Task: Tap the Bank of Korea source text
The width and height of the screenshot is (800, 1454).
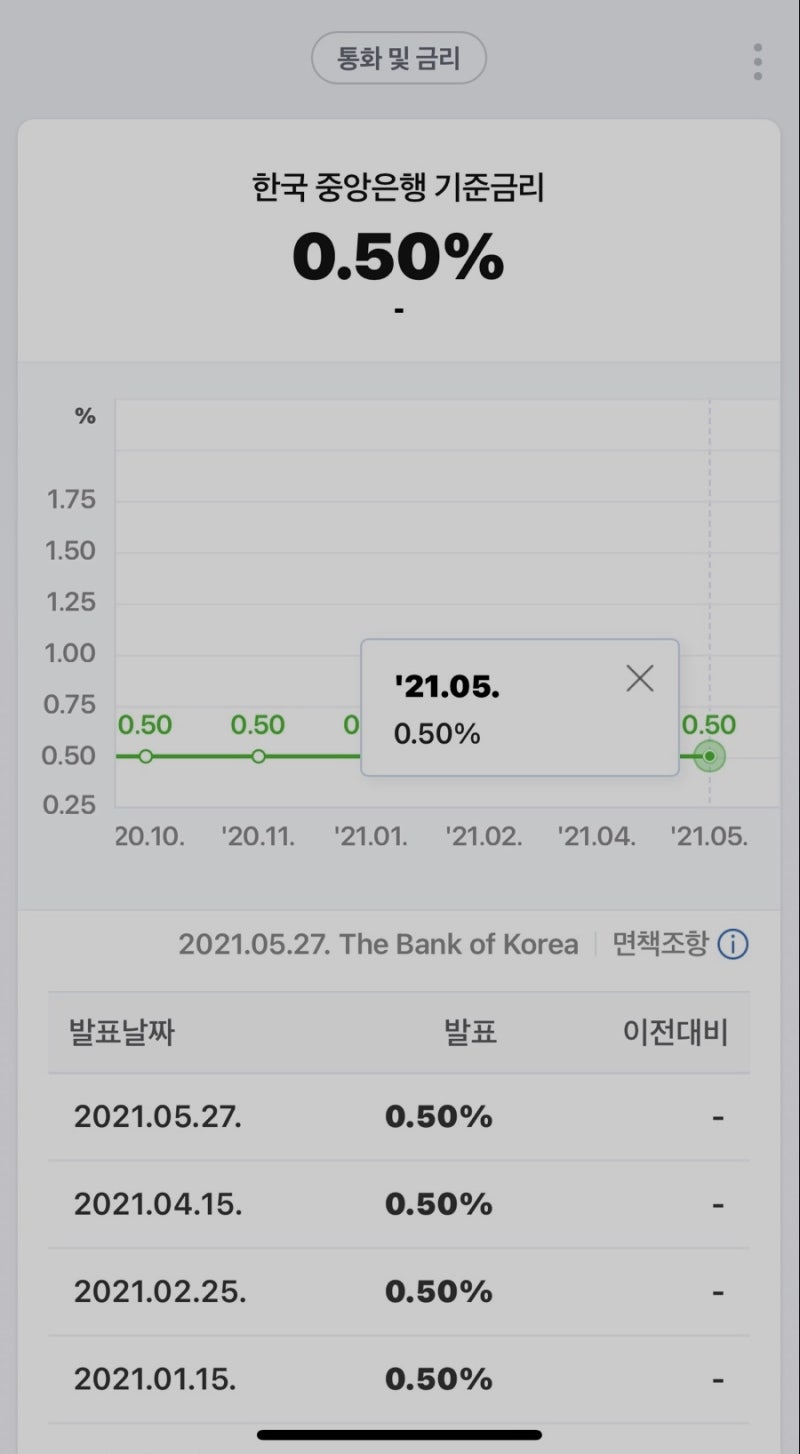Action: pos(378,943)
